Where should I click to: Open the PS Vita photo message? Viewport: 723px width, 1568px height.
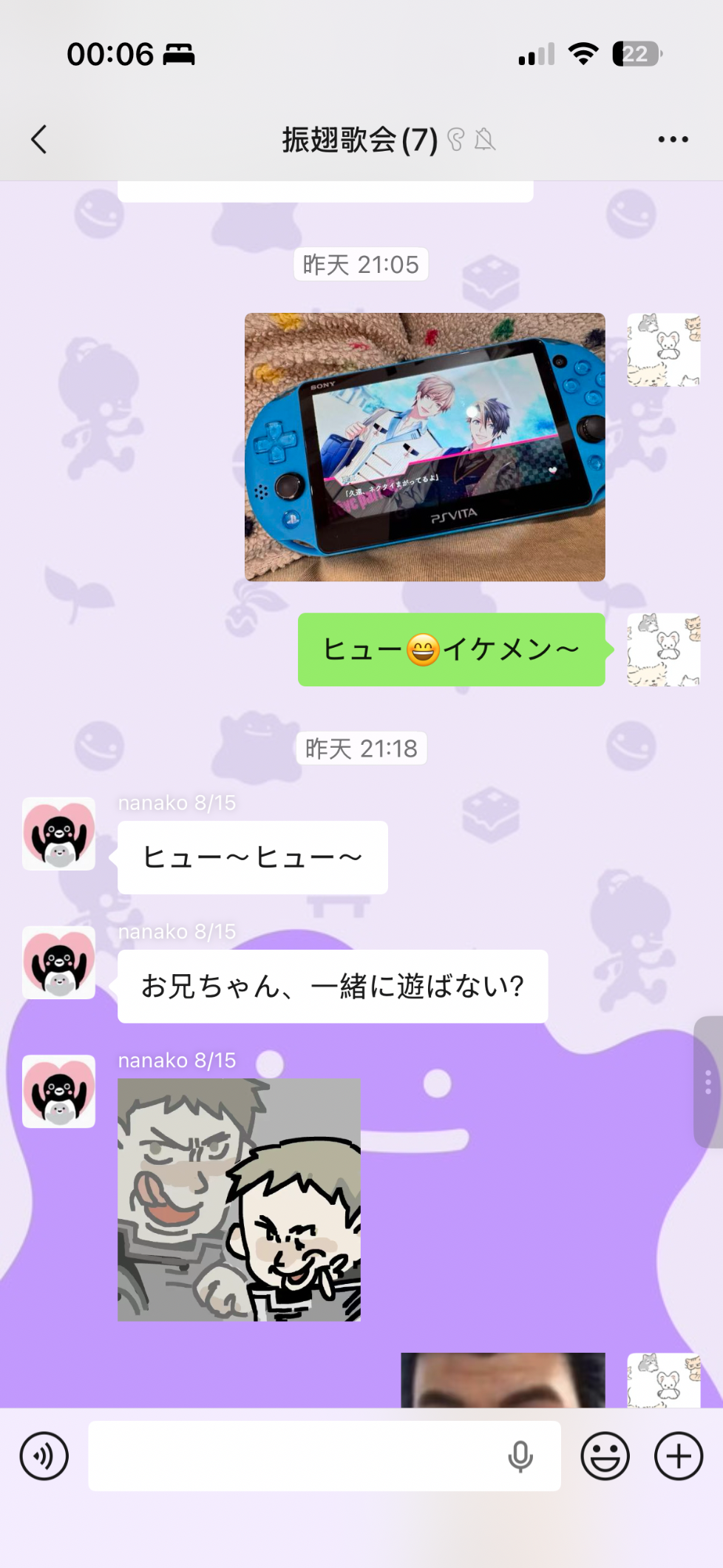[424, 447]
